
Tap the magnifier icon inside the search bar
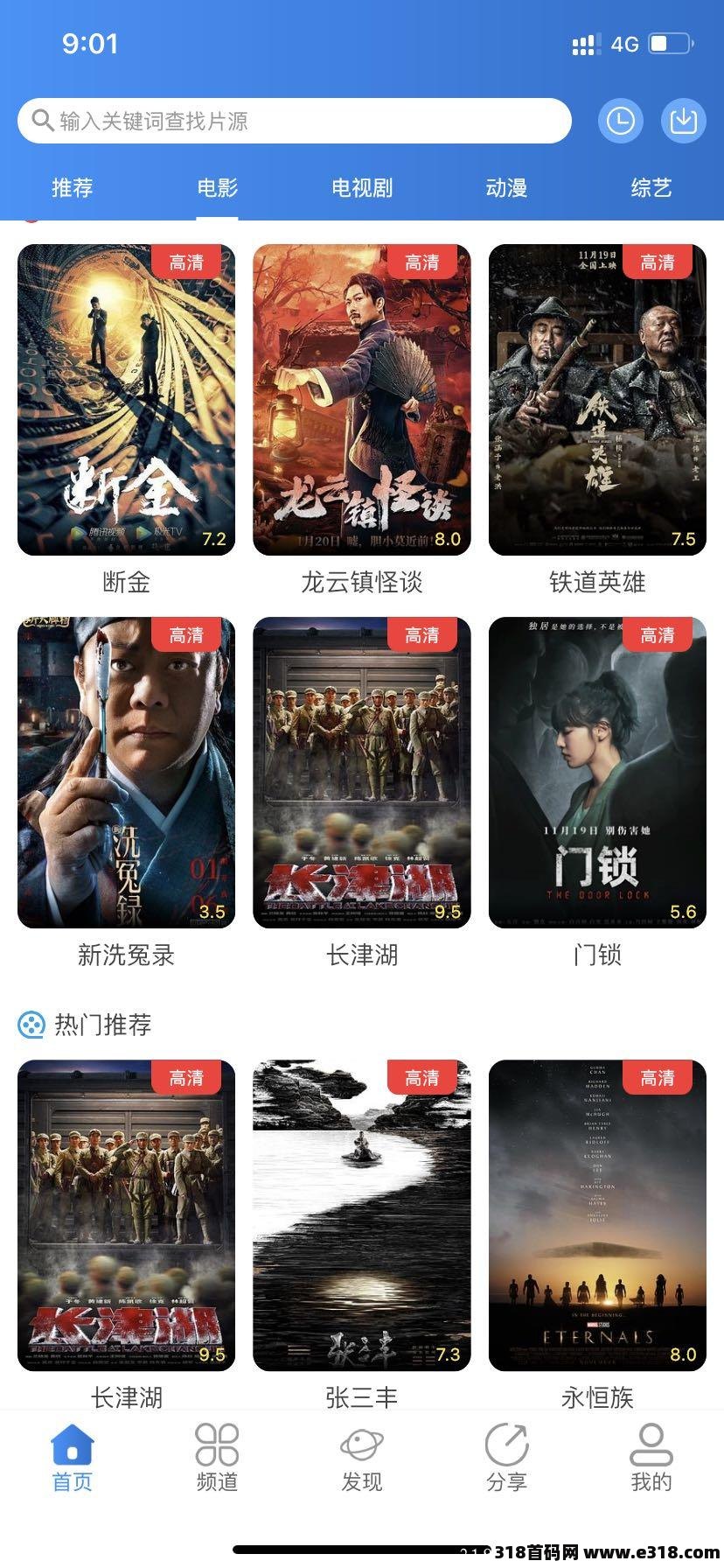[40, 121]
